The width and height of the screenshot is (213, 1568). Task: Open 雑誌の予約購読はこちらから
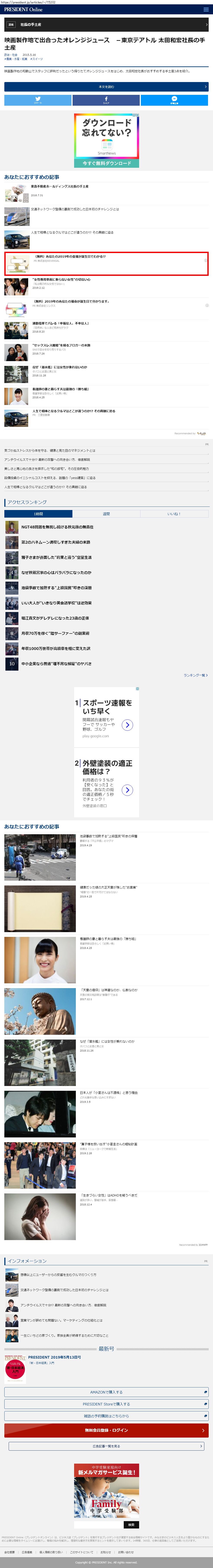pyautogui.click(x=107, y=1416)
